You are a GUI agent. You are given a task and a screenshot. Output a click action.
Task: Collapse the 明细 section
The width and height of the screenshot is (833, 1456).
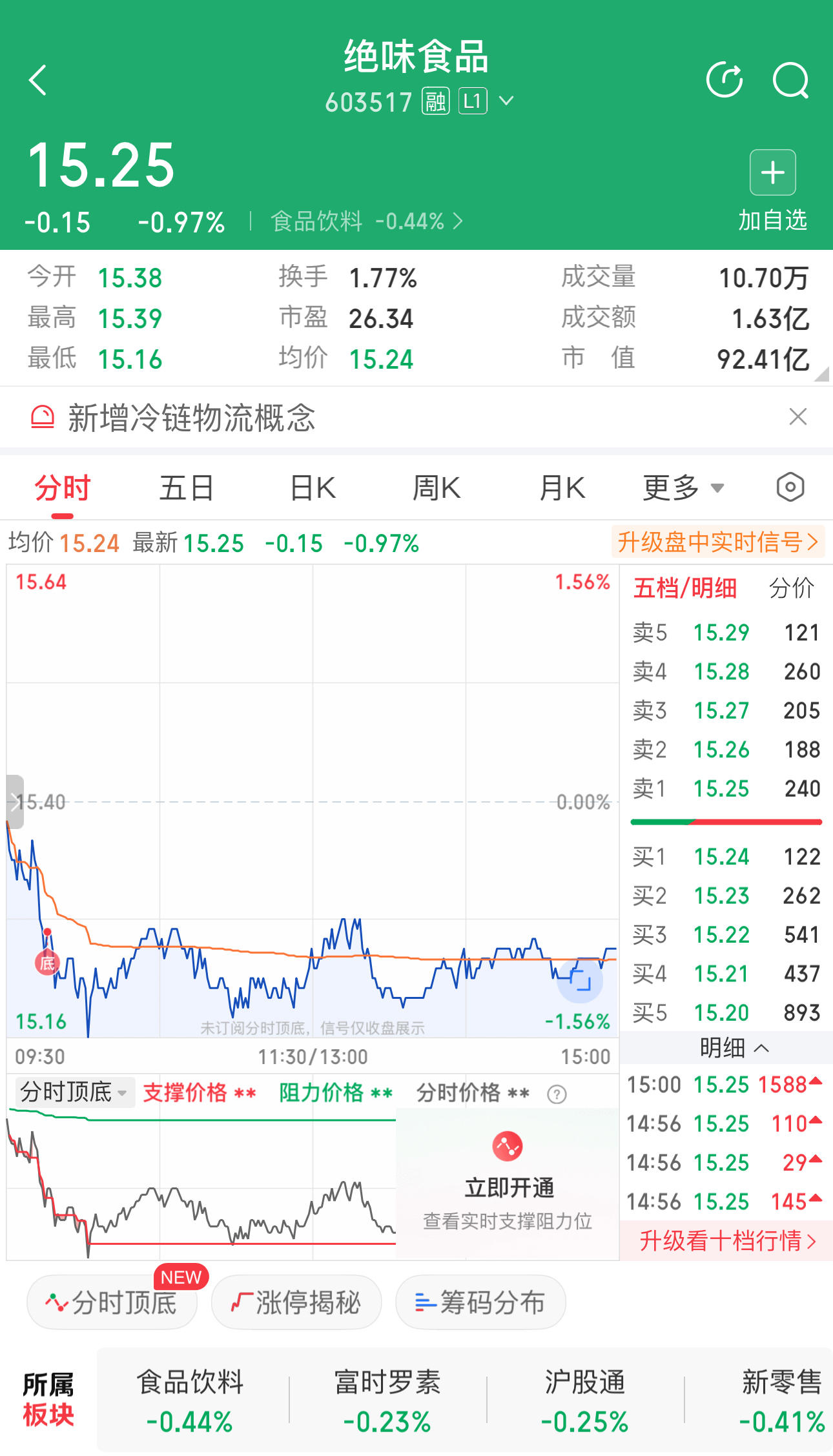pyautogui.click(x=734, y=1047)
